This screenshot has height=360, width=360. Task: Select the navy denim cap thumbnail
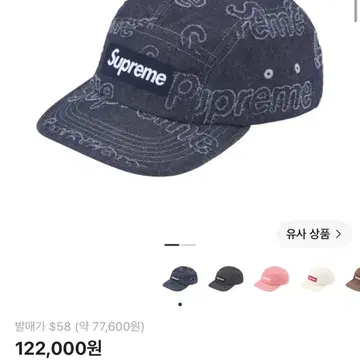pos(180,279)
